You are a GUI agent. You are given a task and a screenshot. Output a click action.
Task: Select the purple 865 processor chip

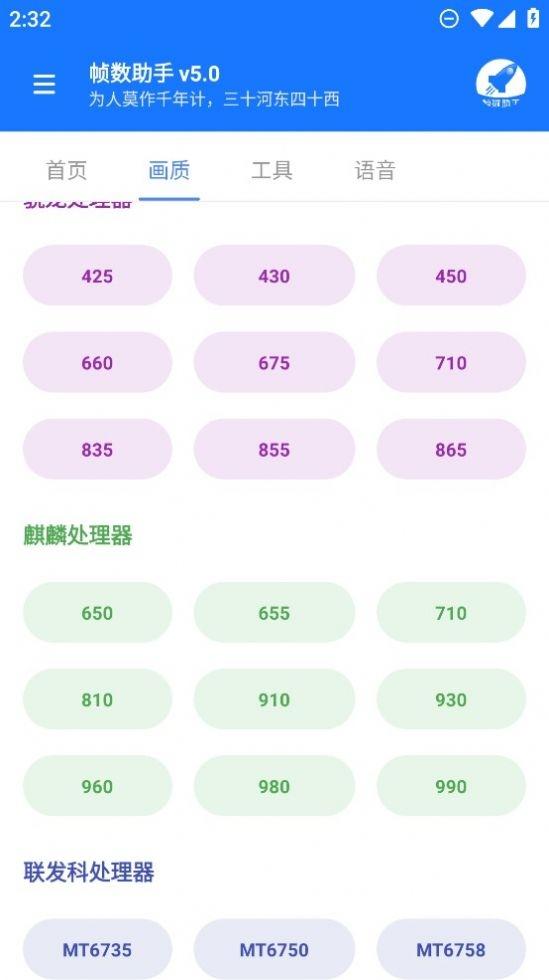[451, 449]
